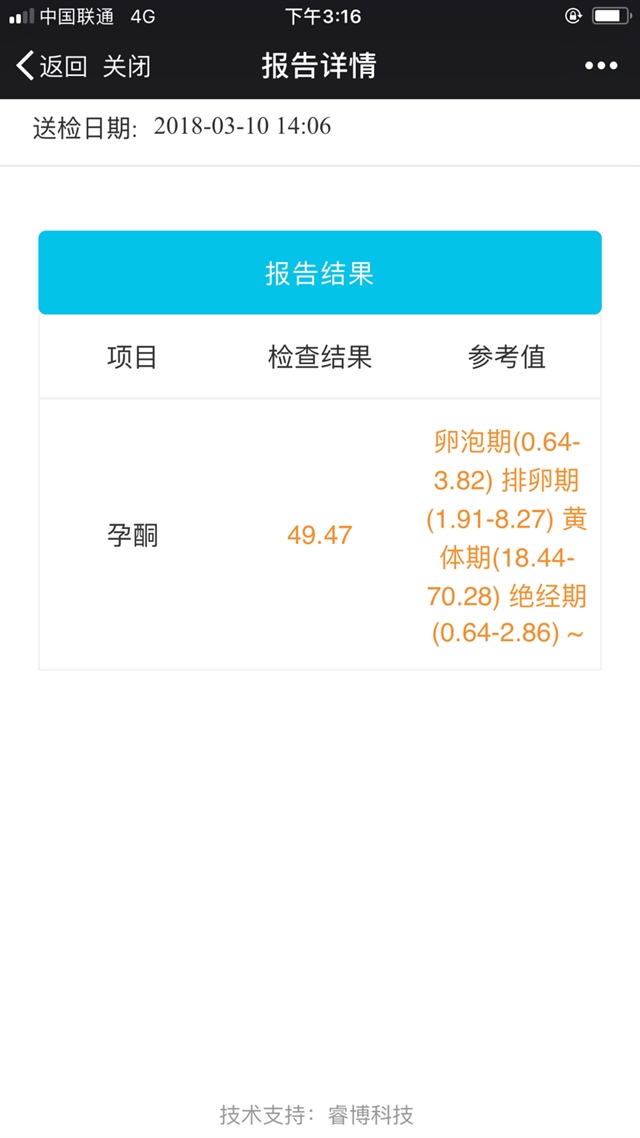Go back with the 返回 button
640x1138 pixels.
[x=52, y=66]
